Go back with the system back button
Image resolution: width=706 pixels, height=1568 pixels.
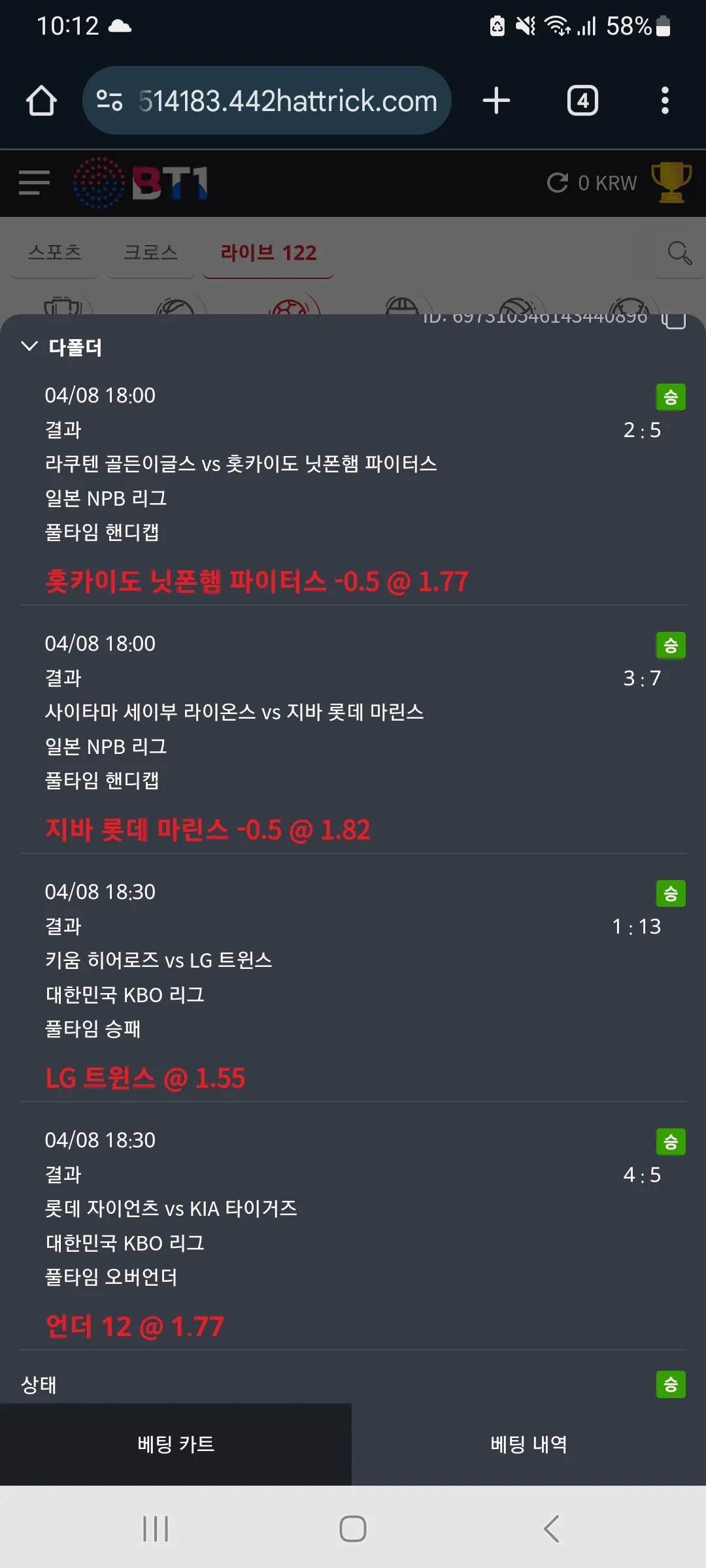[551, 1529]
